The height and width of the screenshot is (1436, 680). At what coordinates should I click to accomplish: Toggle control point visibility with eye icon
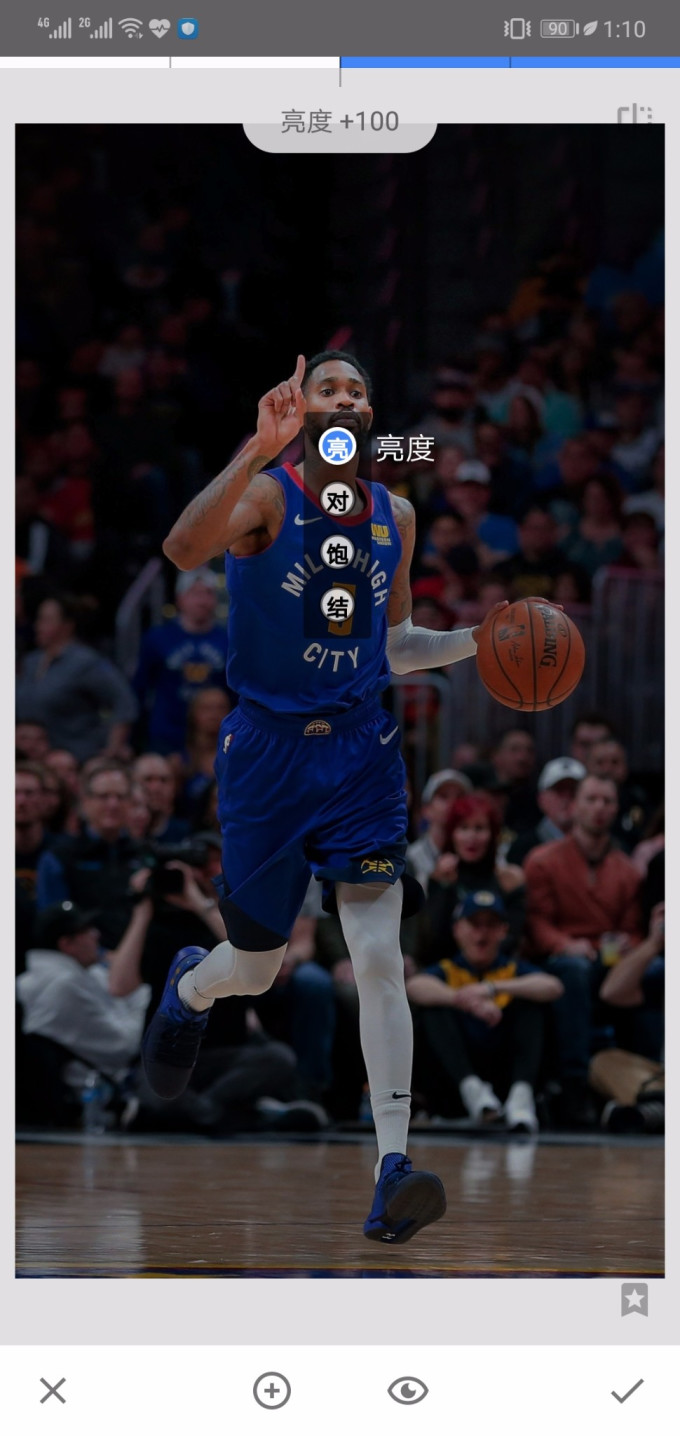point(407,1390)
